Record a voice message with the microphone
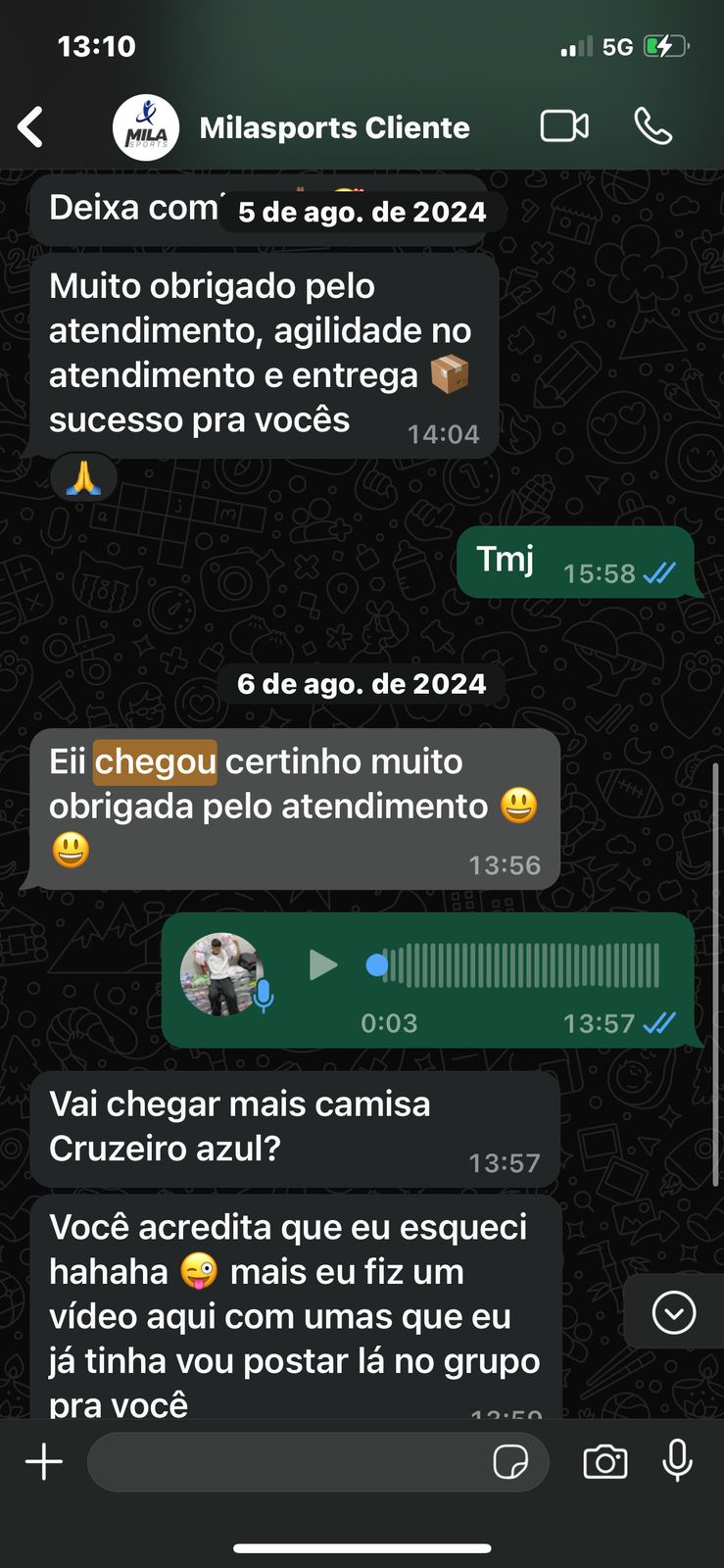This screenshot has height=1568, width=724. tap(677, 1461)
